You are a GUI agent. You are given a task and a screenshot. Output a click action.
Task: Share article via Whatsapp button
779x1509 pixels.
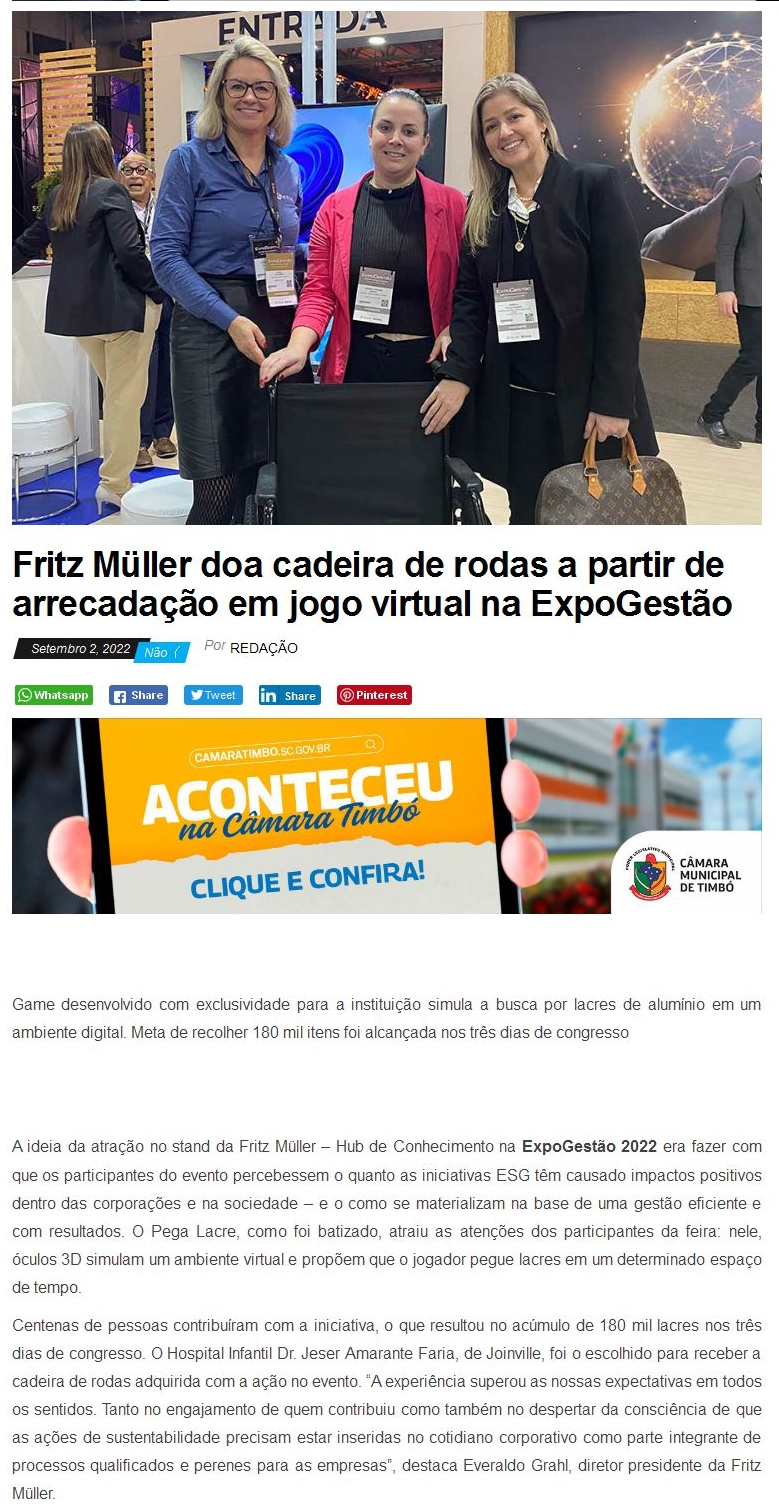pyautogui.click(x=54, y=695)
